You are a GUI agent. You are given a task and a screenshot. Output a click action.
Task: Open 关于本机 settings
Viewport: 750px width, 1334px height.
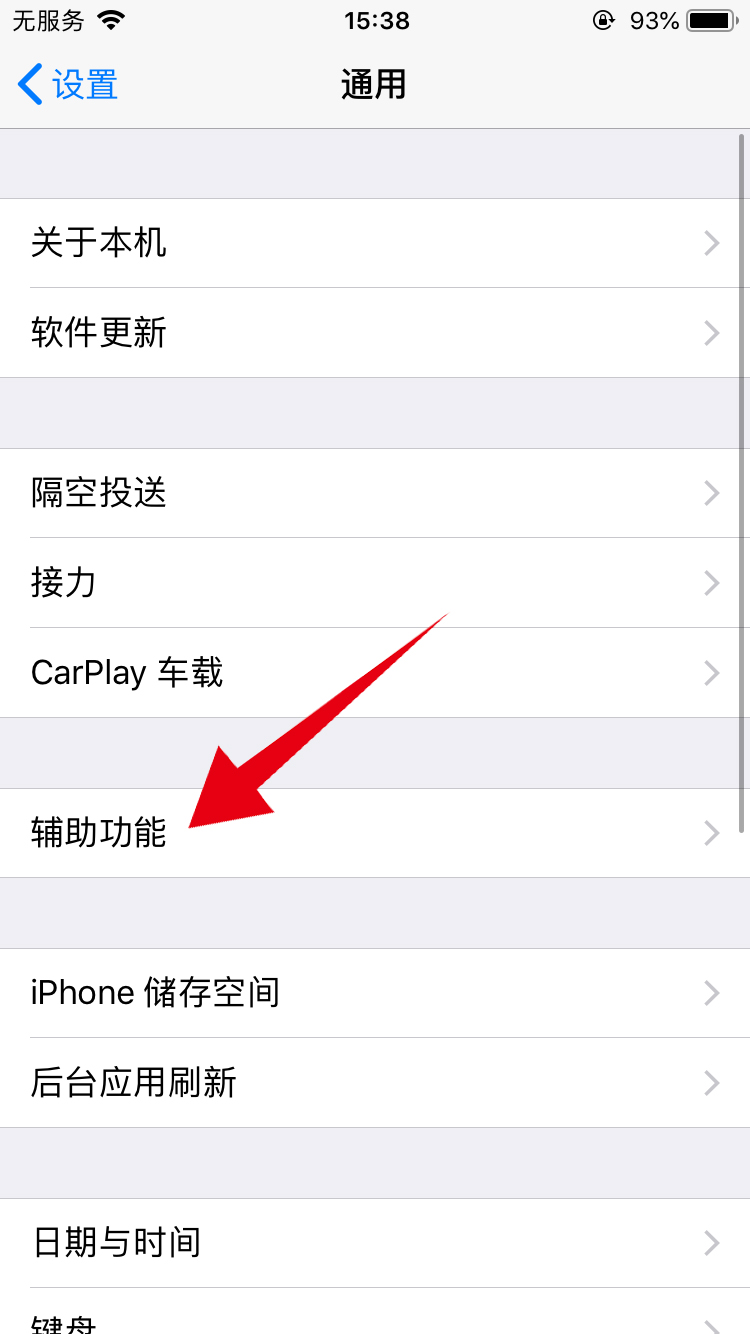click(x=375, y=243)
